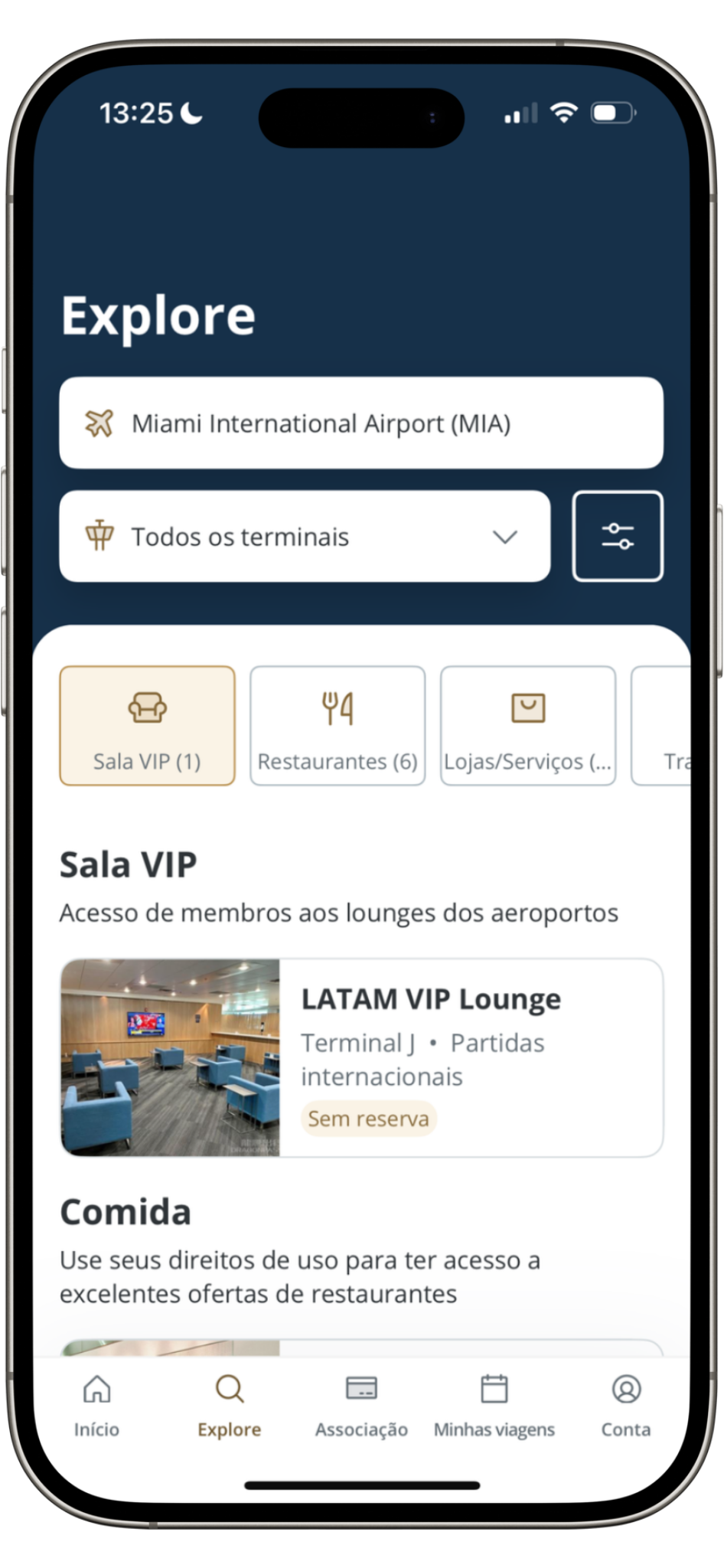Select the Lojas/Serviços category chip

[x=528, y=725]
